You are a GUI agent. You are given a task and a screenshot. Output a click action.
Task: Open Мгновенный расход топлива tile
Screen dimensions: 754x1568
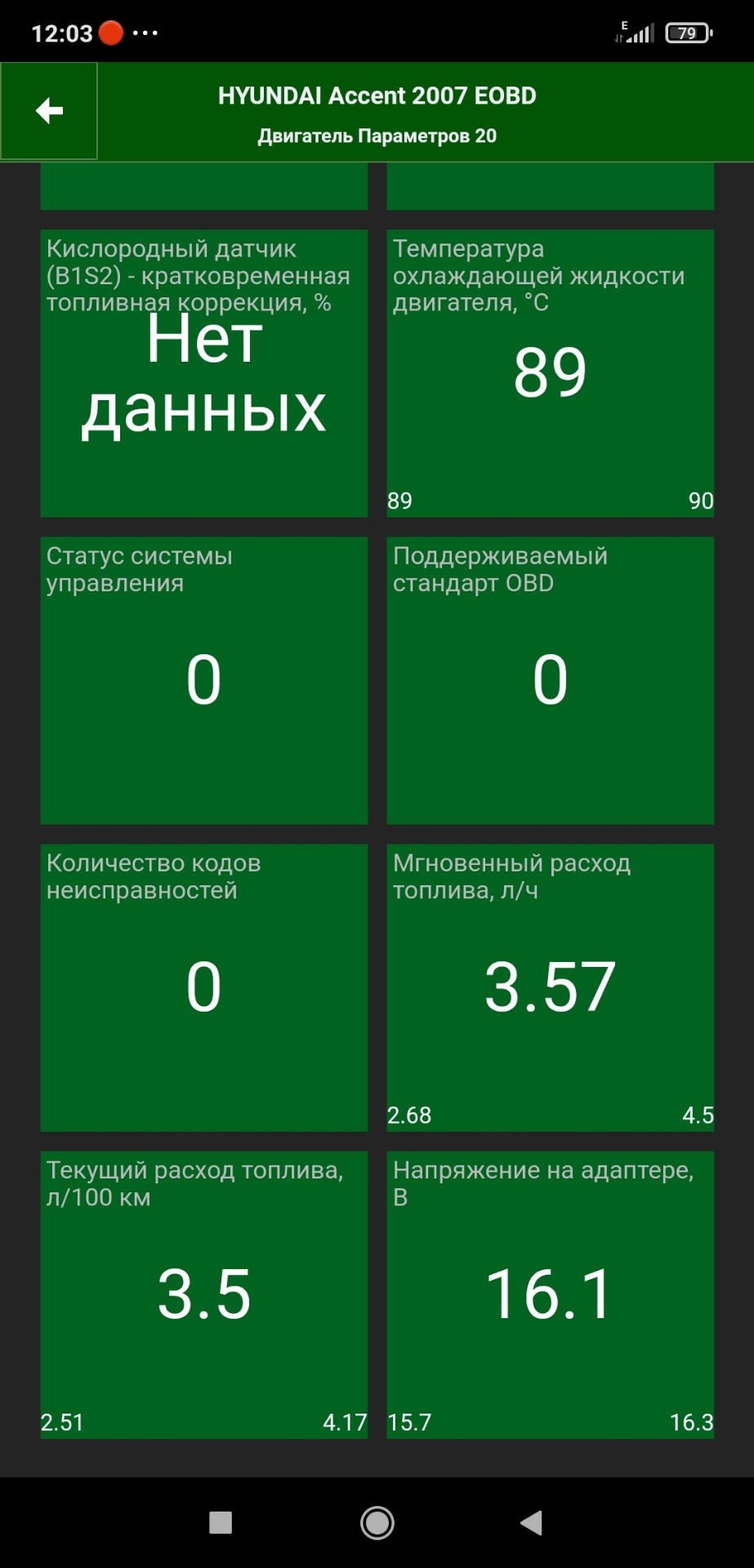(550, 987)
